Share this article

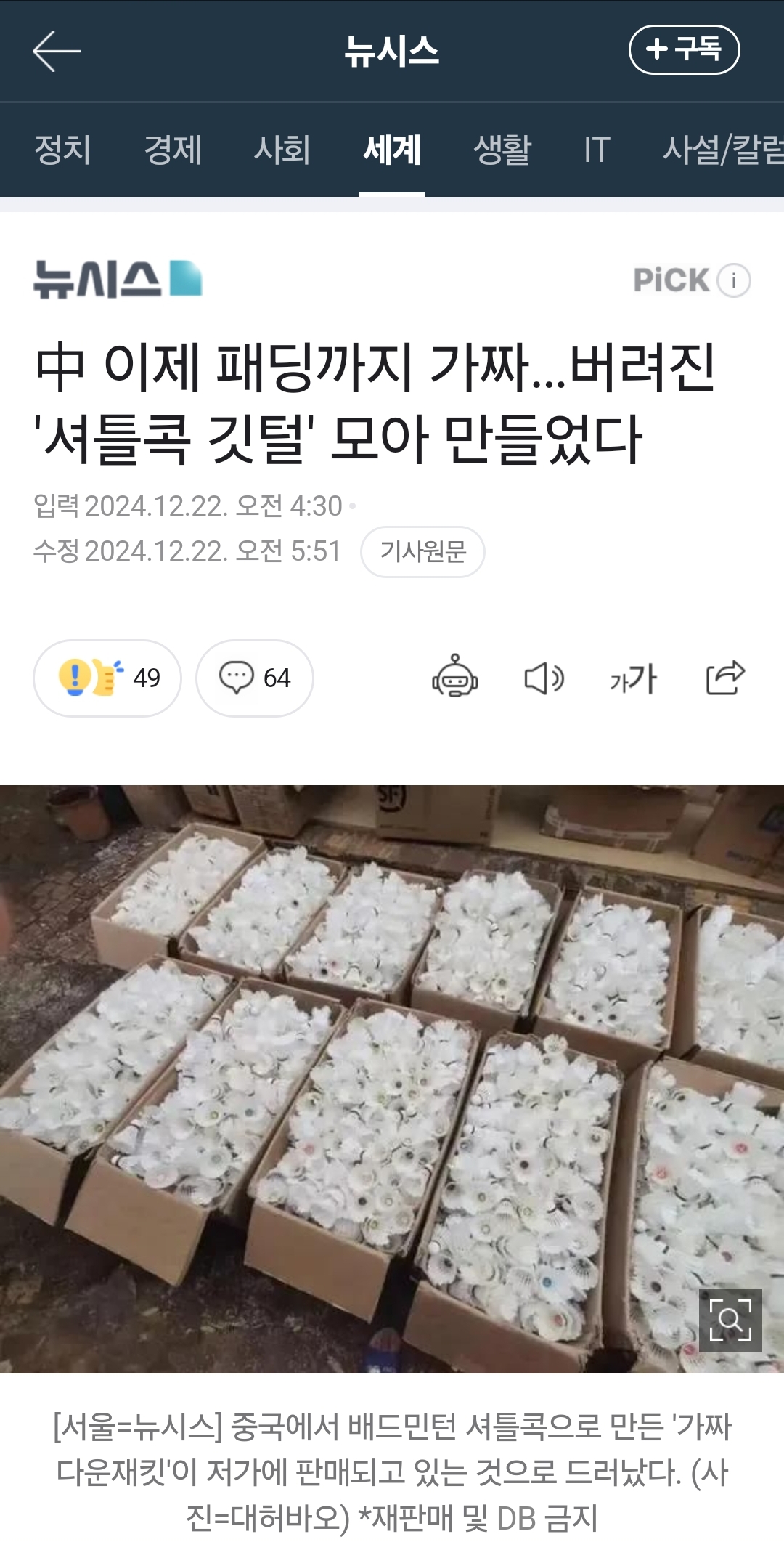tap(725, 678)
